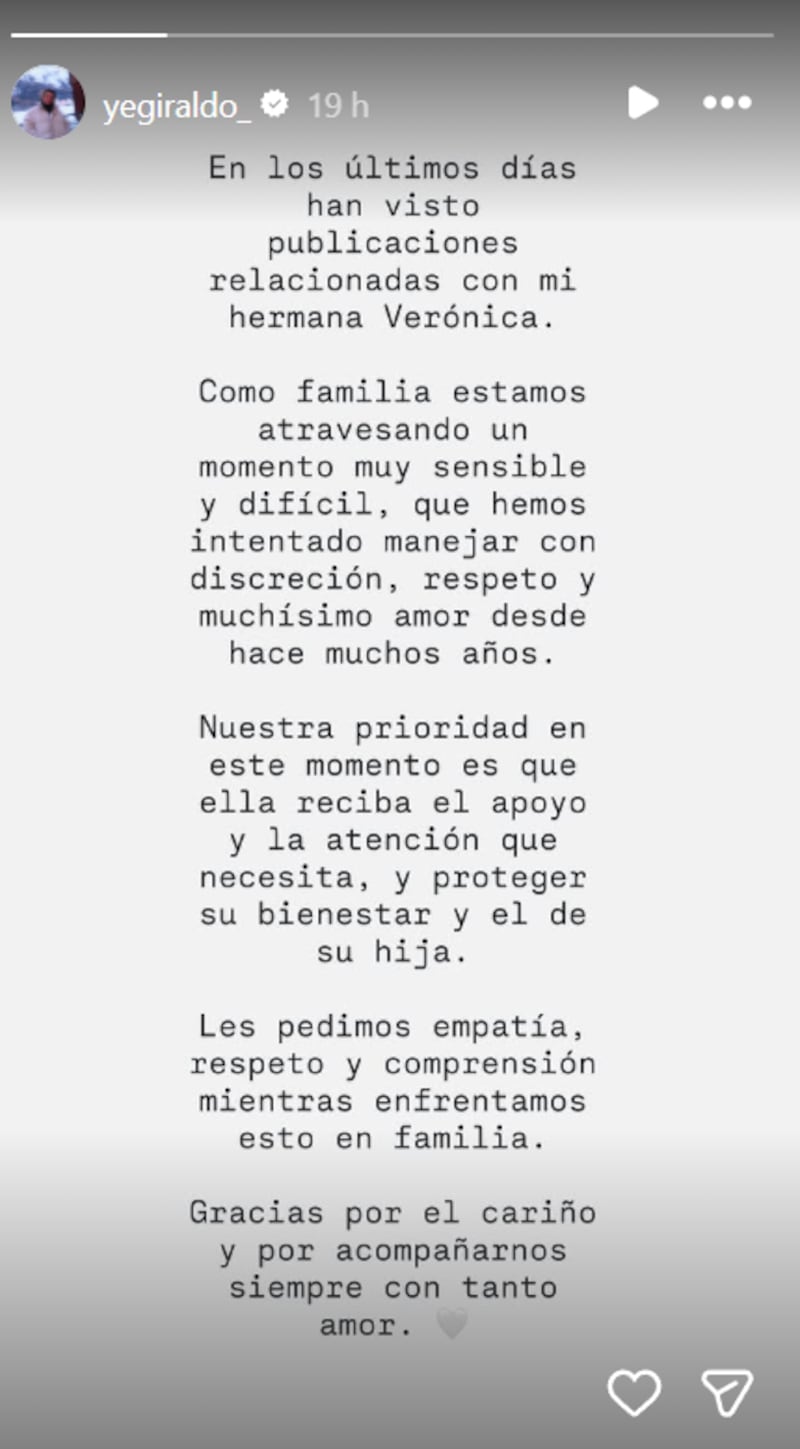Open the three-dot more options menu
Viewport: 800px width, 1449px height.
[727, 102]
